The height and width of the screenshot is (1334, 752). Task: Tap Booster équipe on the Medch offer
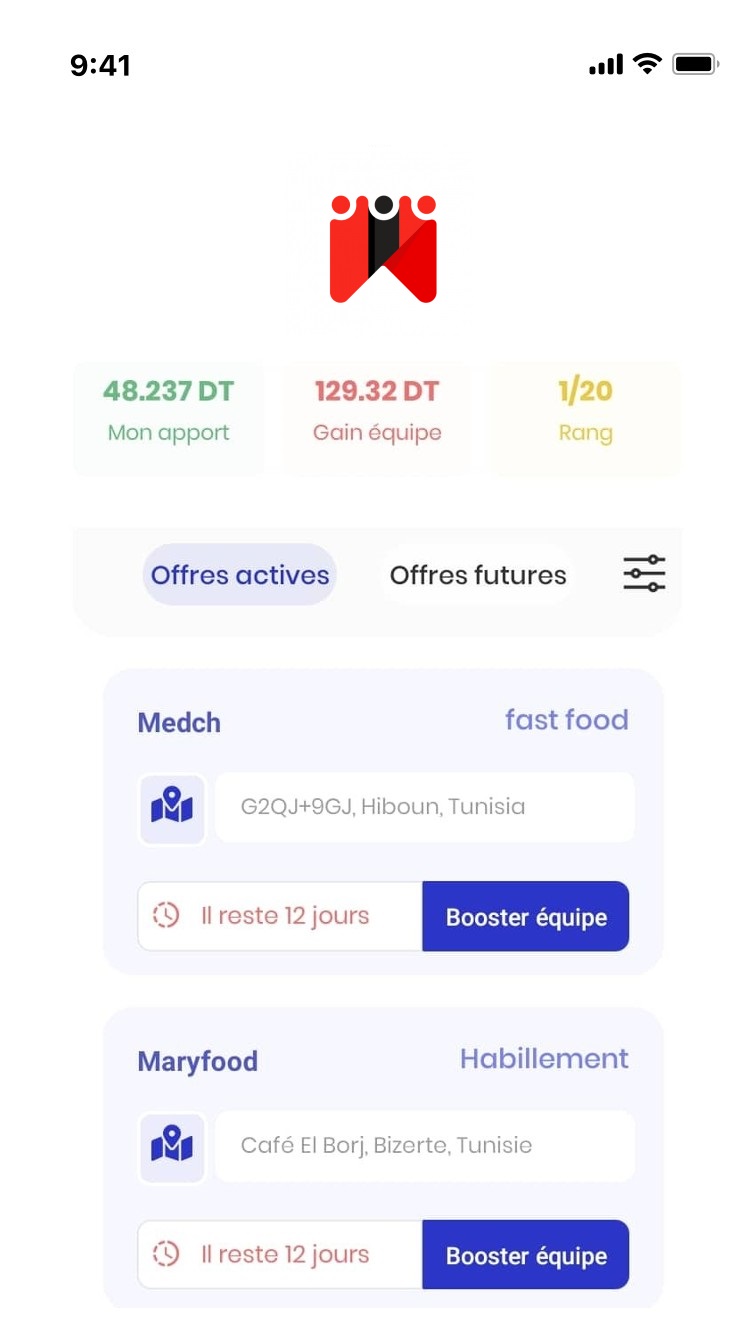(x=526, y=917)
